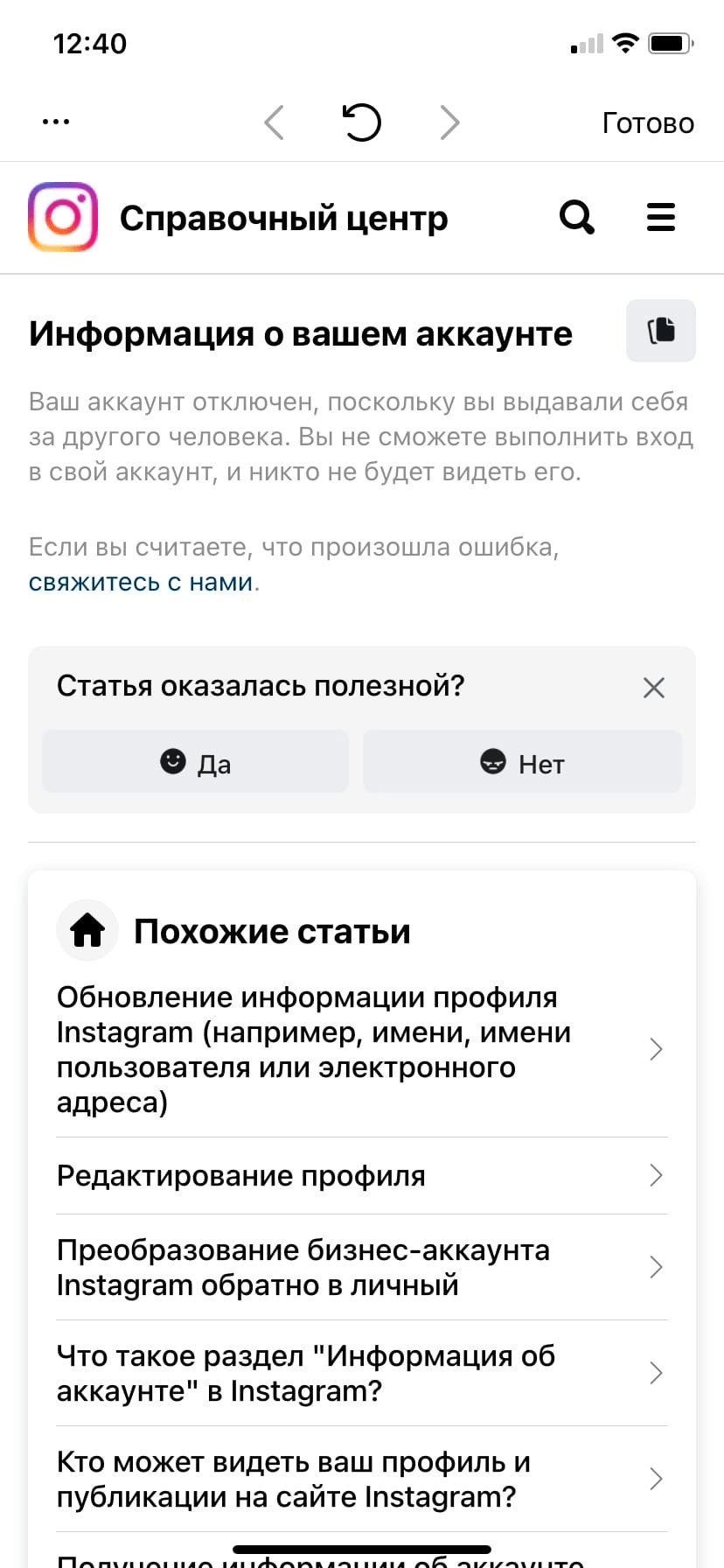
Task: Open the help center search
Action: 576,216
